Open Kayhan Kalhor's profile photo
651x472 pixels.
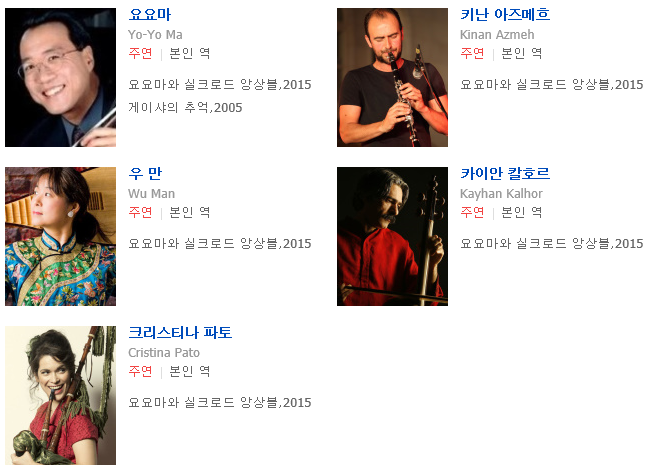pyautogui.click(x=392, y=236)
